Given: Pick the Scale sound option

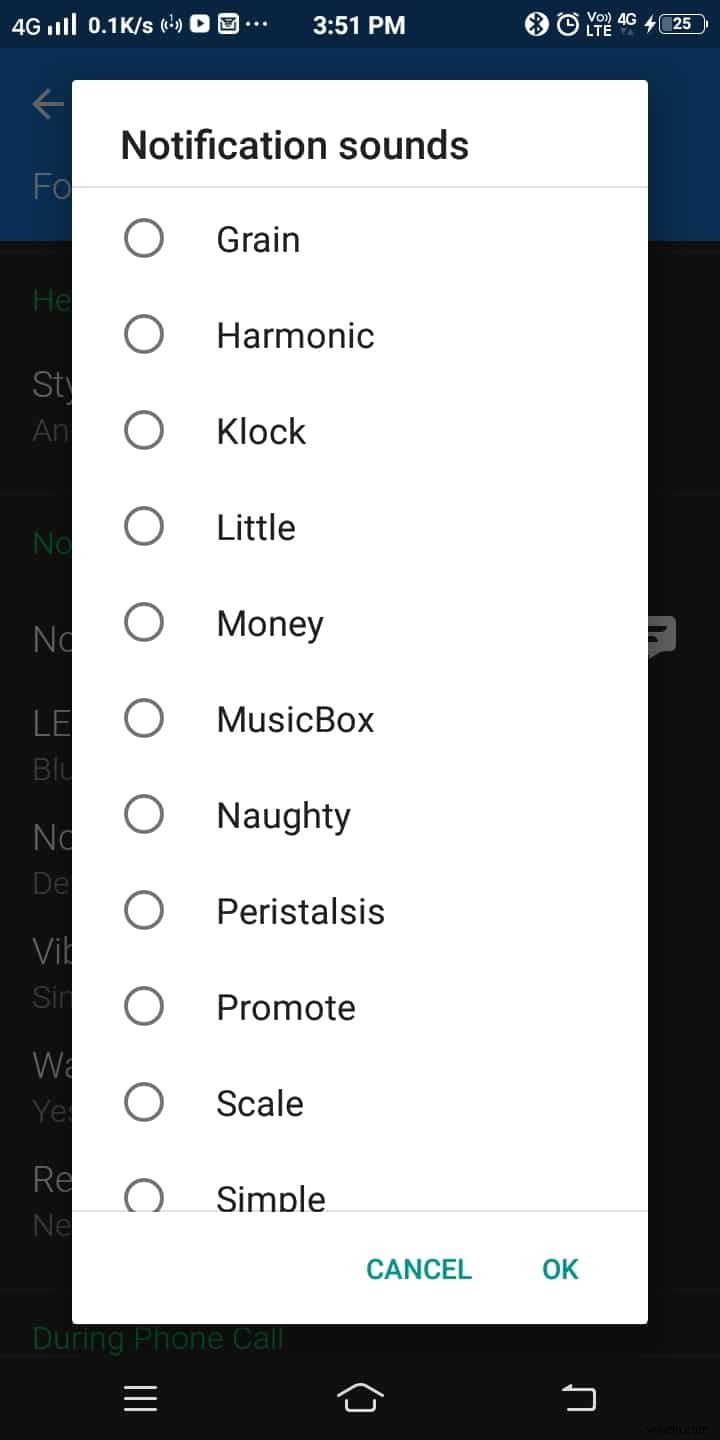Looking at the screenshot, I should pos(144,1103).
